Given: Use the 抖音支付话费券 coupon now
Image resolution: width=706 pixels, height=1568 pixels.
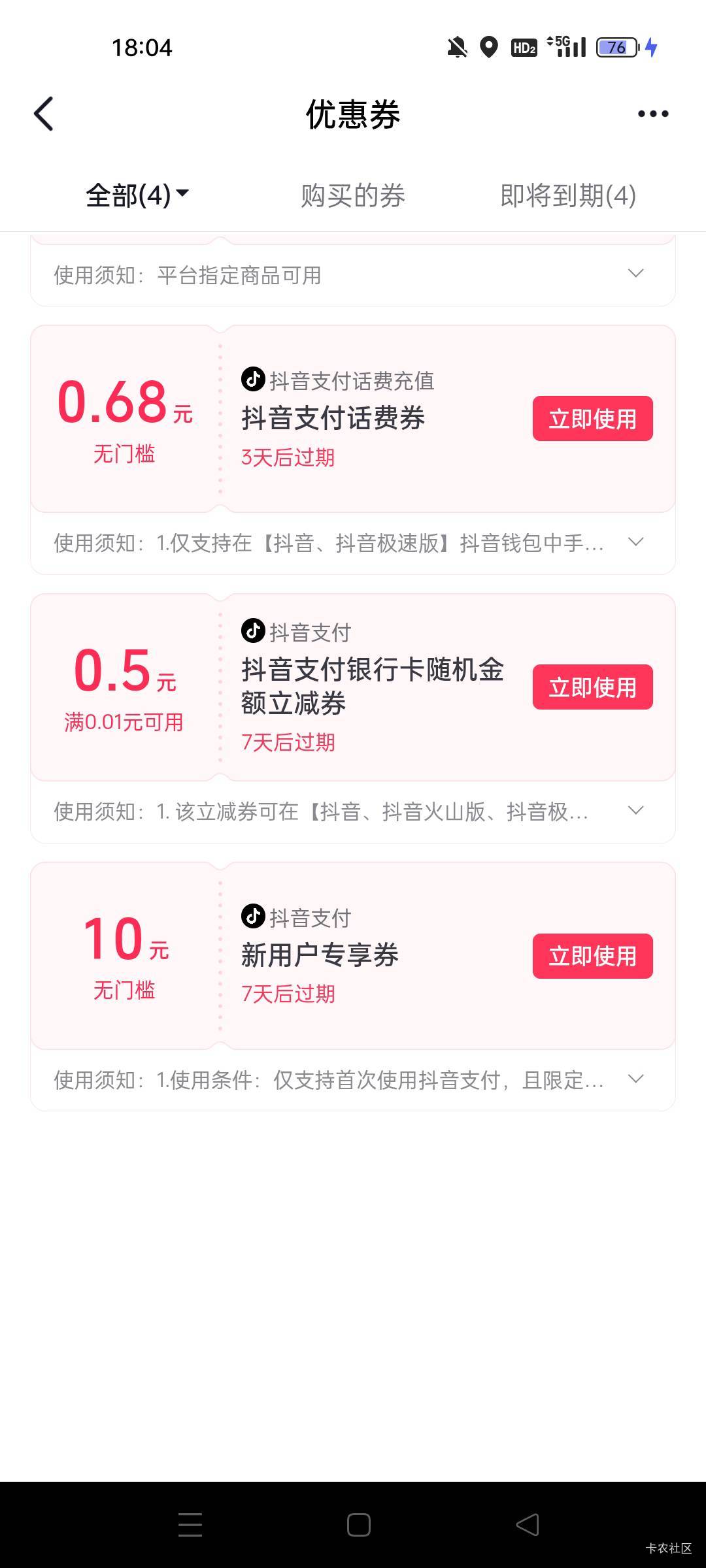Looking at the screenshot, I should (x=592, y=418).
